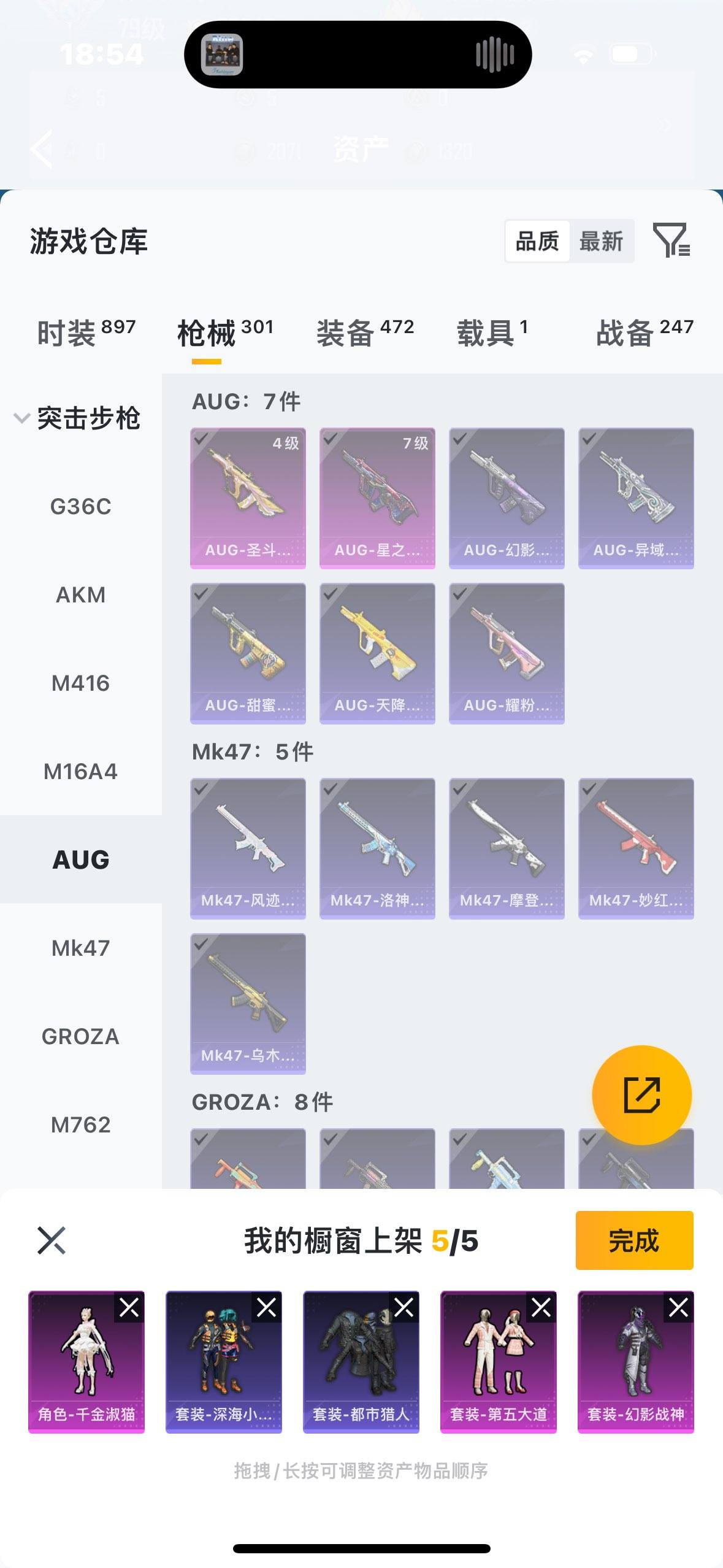Select the AUG-圣斗 skin
Image resolution: width=723 pixels, height=1568 pixels.
248,498
